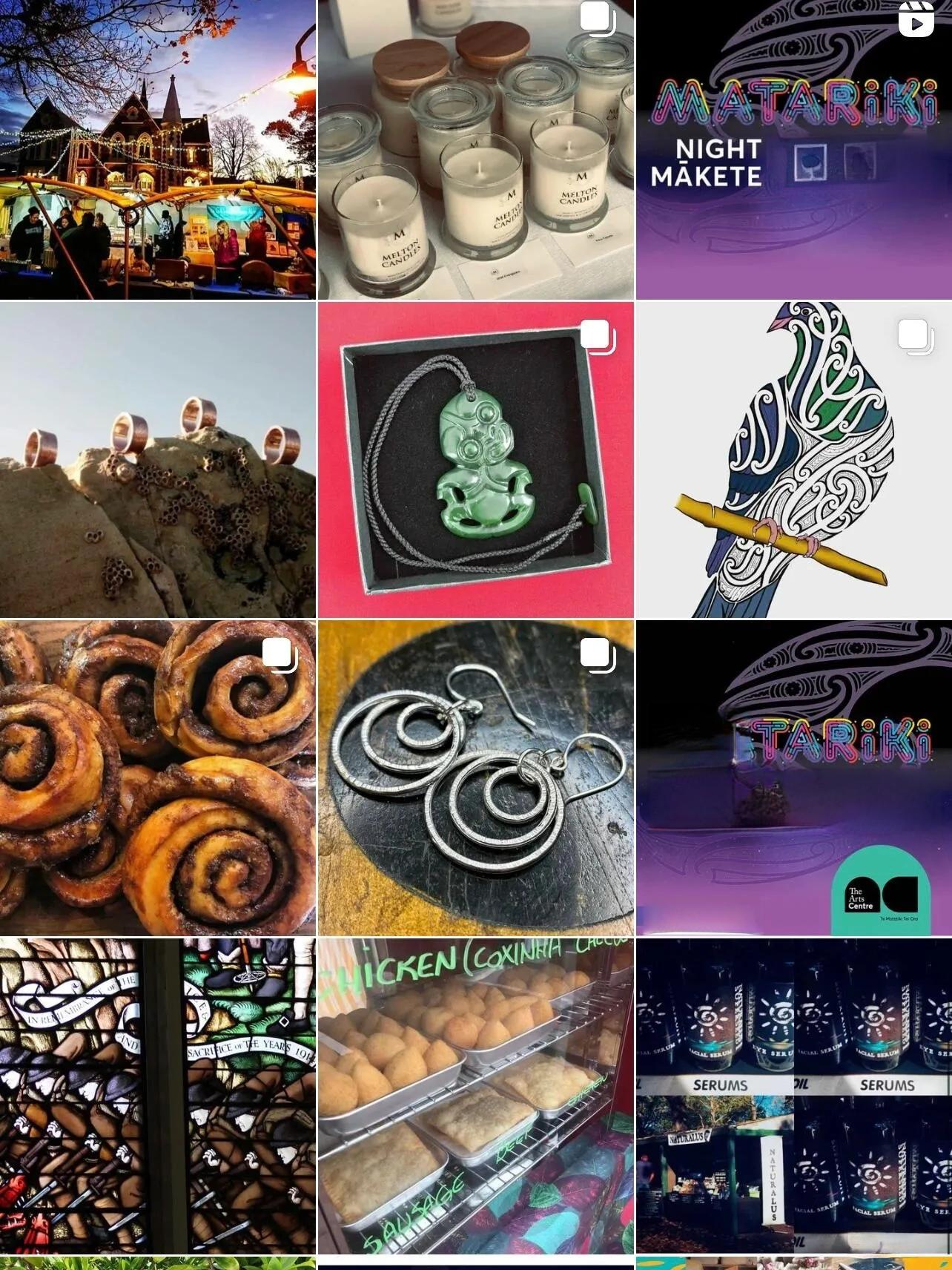Open the stained glass window post
Viewport: 952px width, 1270px height.
click(158, 1095)
